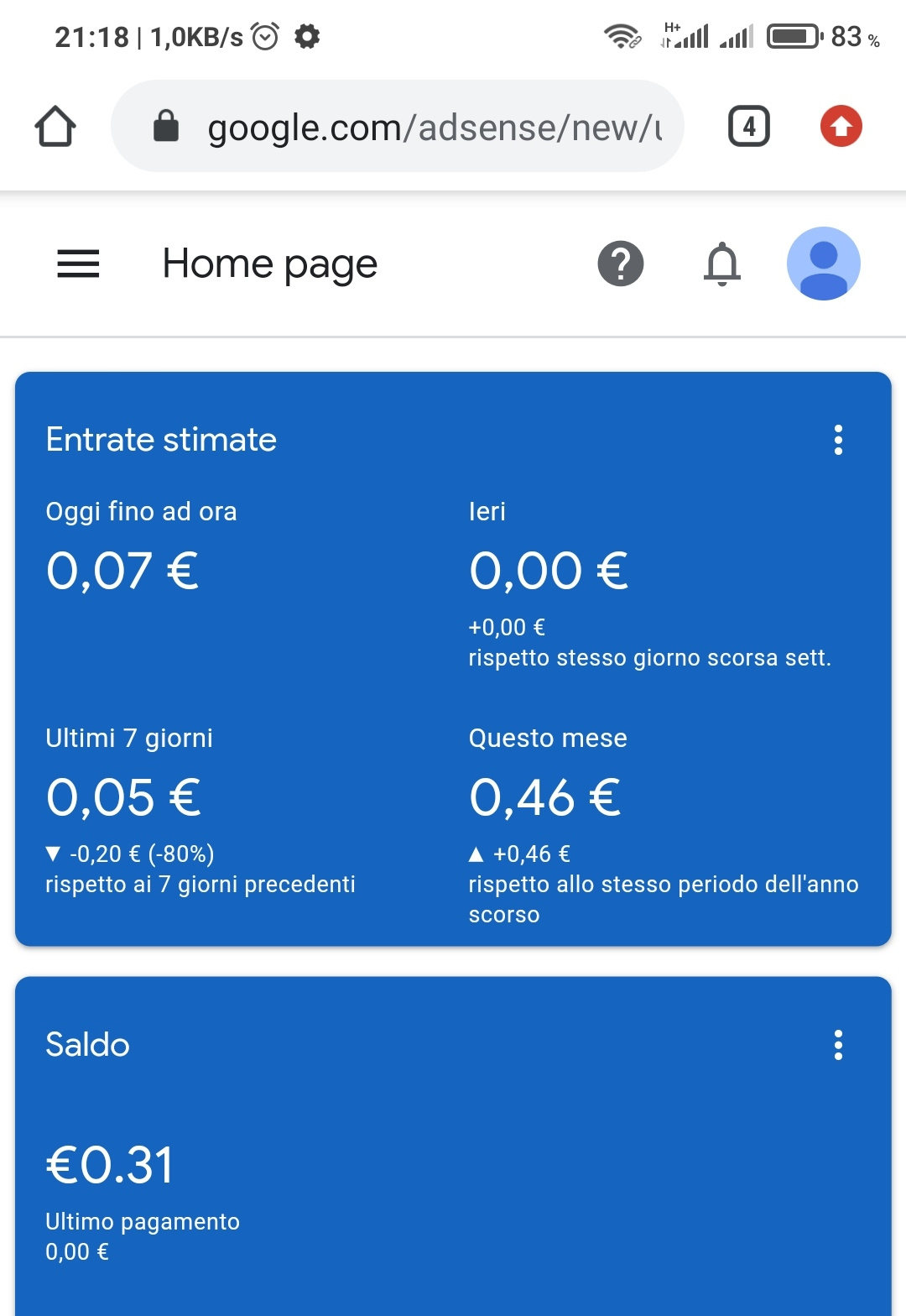Image resolution: width=906 pixels, height=1316 pixels.
Task: Open options menu for Entrate stimate
Action: 838,440
